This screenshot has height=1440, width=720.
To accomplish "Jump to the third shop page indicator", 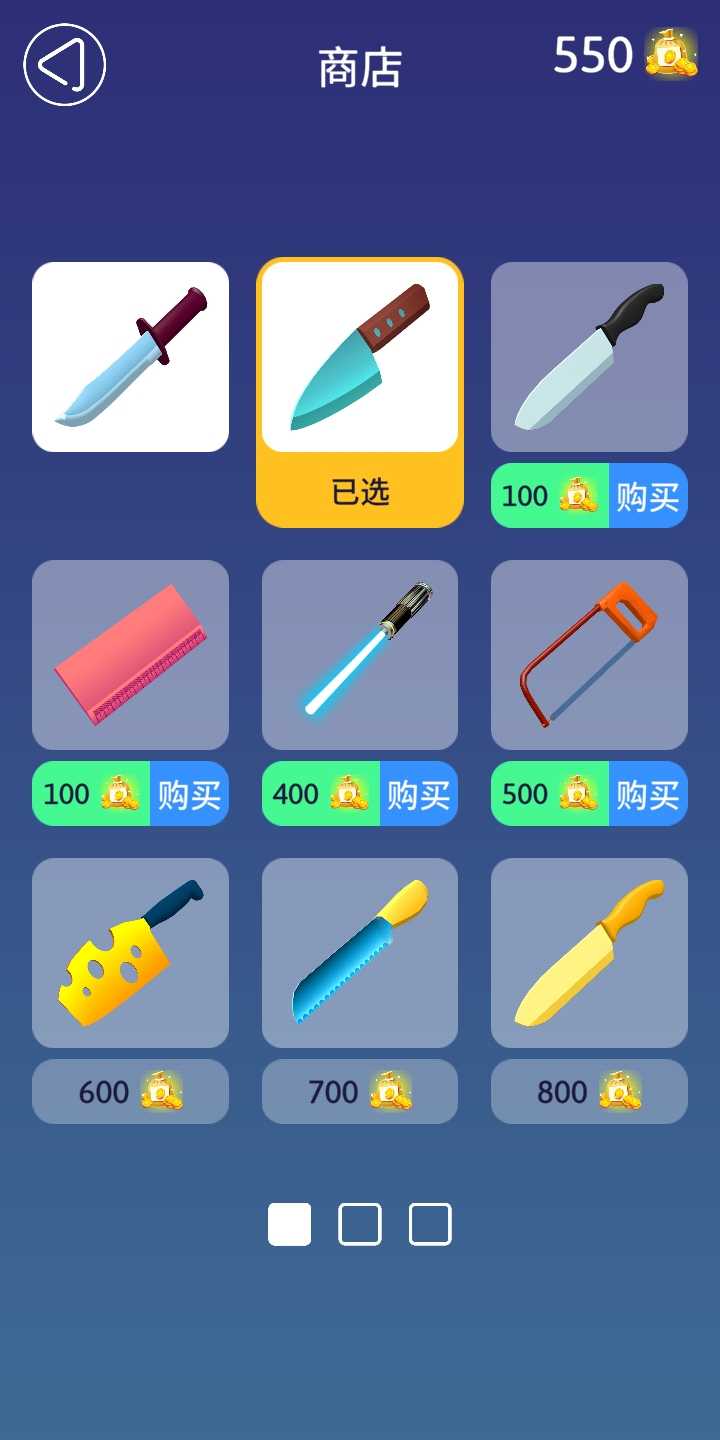I will [x=430, y=1224].
